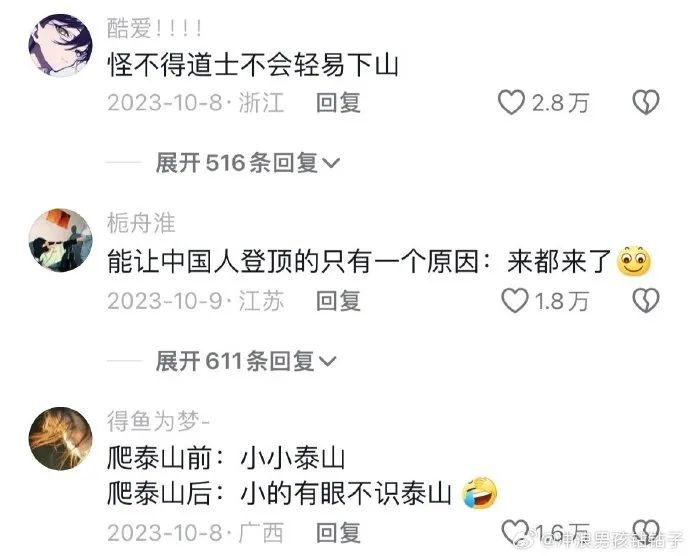
Task: Reply to 酷爱!!!!'s comment
Action: pyautogui.click(x=338, y=102)
